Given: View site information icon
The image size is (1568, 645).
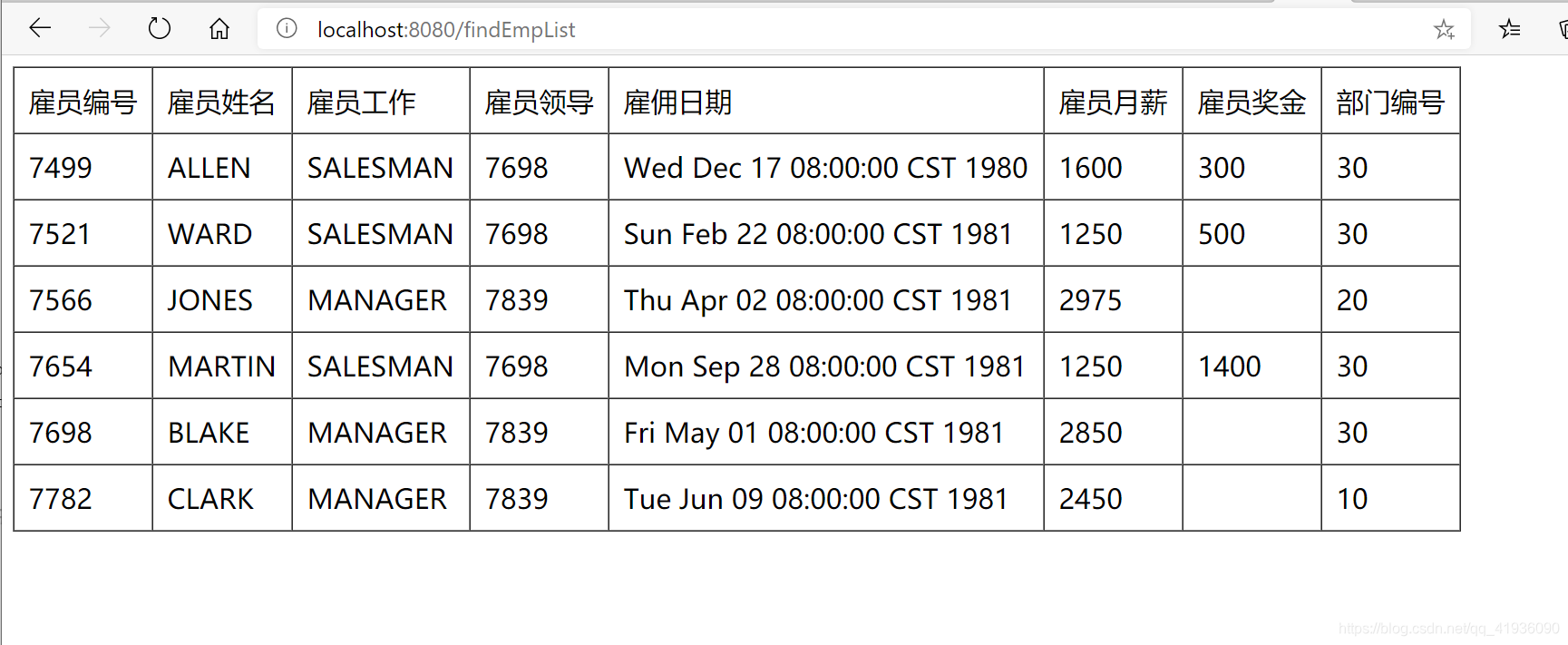Looking at the screenshot, I should (287, 29).
